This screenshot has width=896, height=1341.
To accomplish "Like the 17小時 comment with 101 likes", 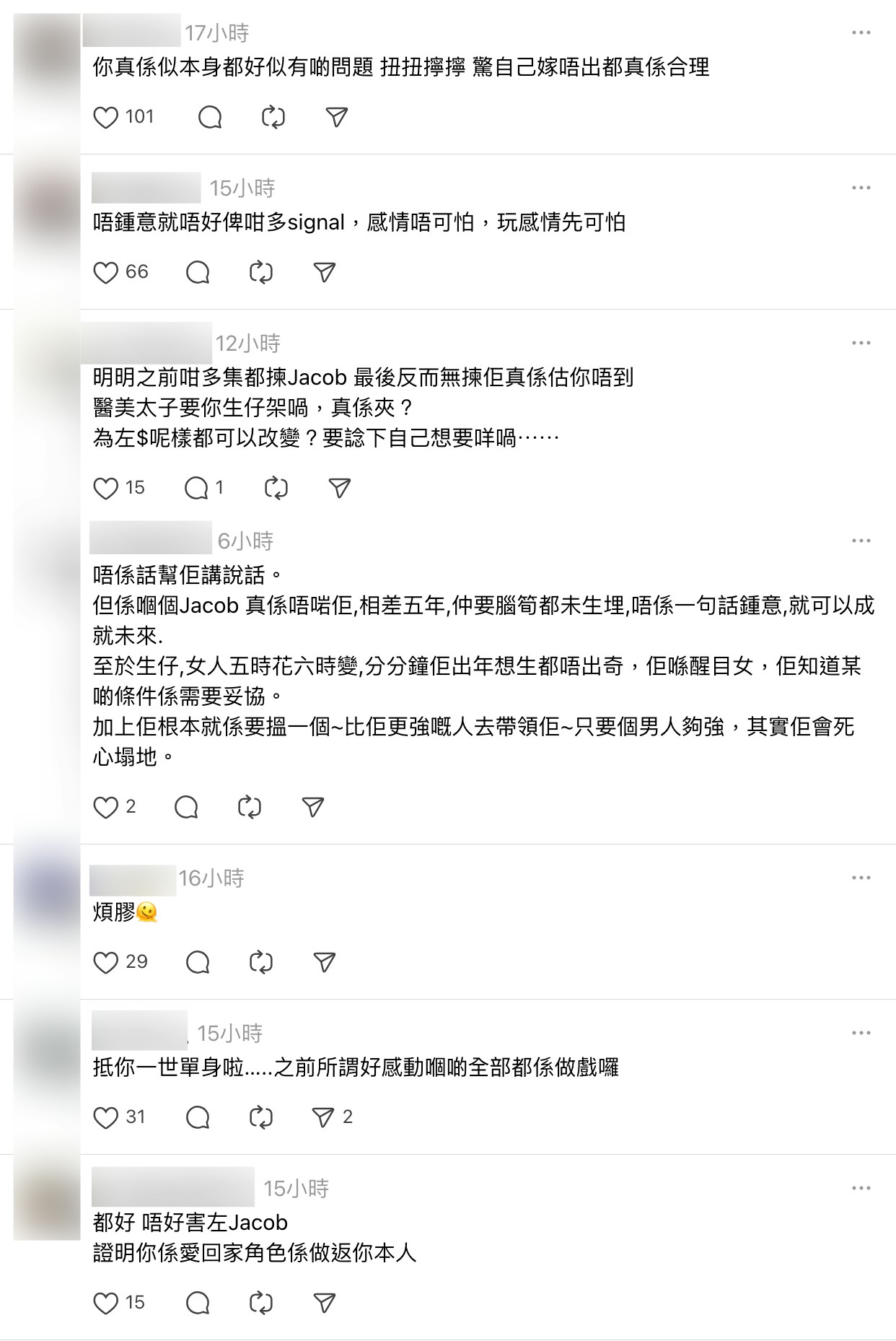I will coord(105,117).
